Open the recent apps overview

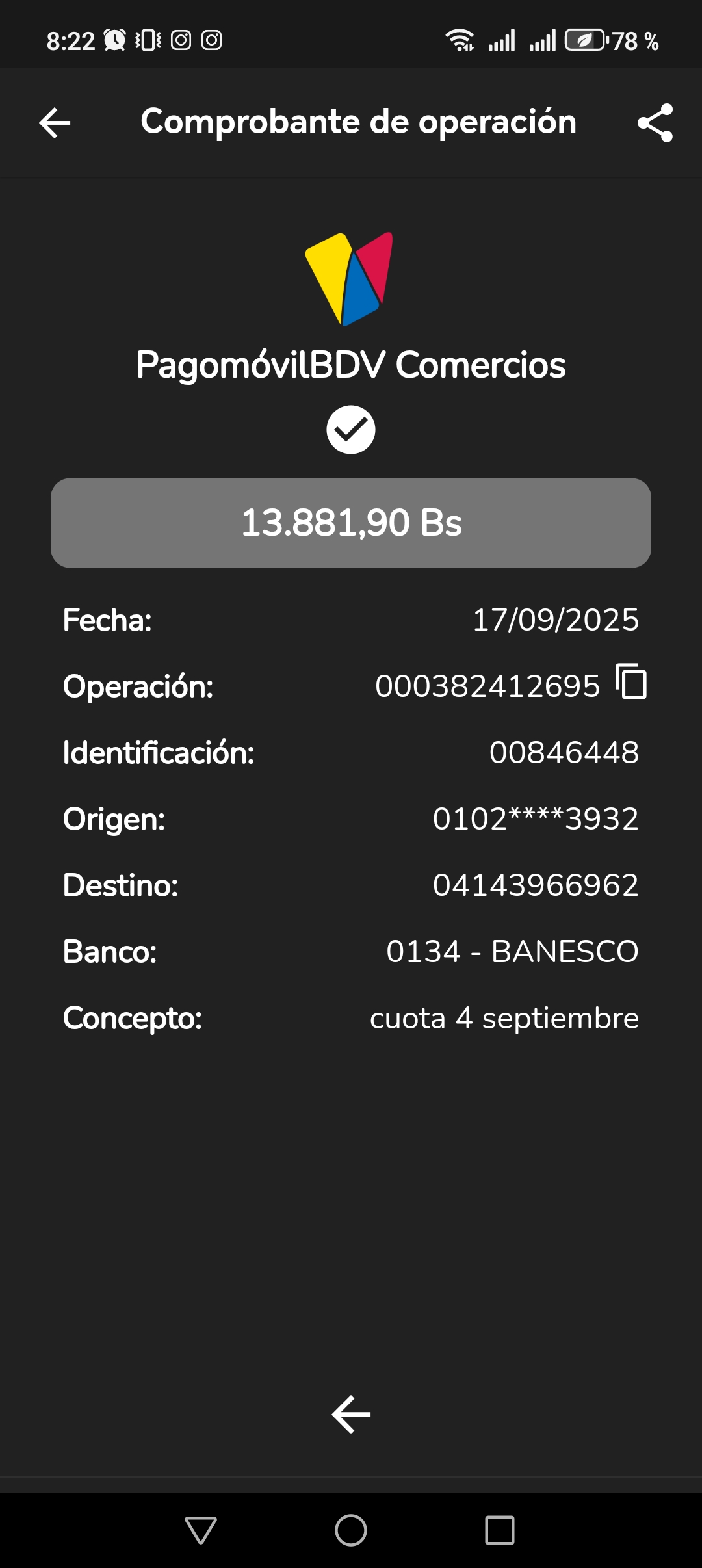point(500,1530)
